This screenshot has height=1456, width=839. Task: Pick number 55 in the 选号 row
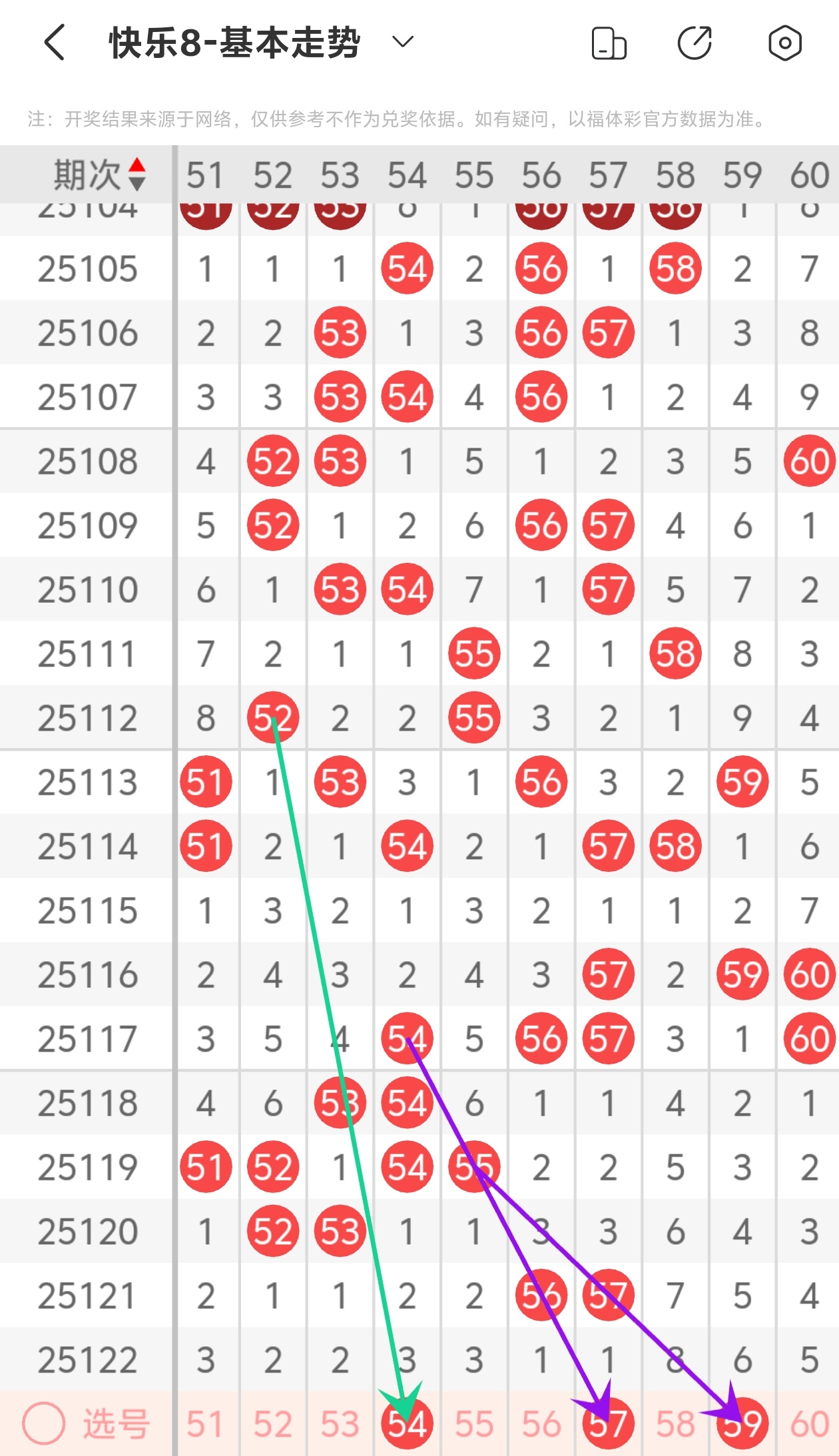474,1424
